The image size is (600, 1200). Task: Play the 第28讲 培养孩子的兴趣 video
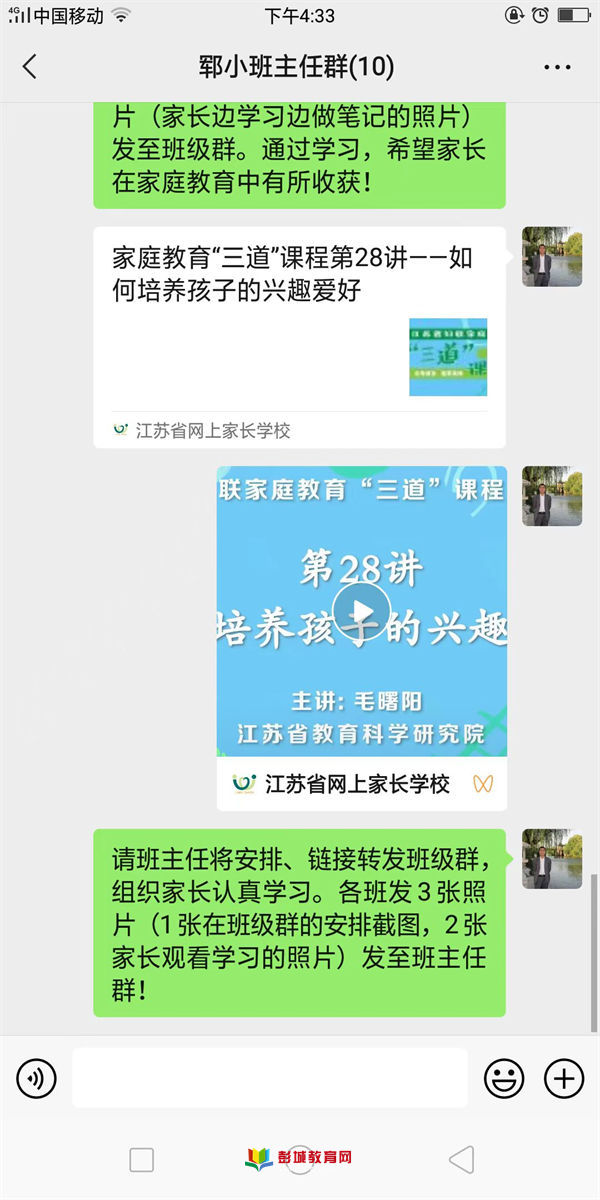pos(361,610)
